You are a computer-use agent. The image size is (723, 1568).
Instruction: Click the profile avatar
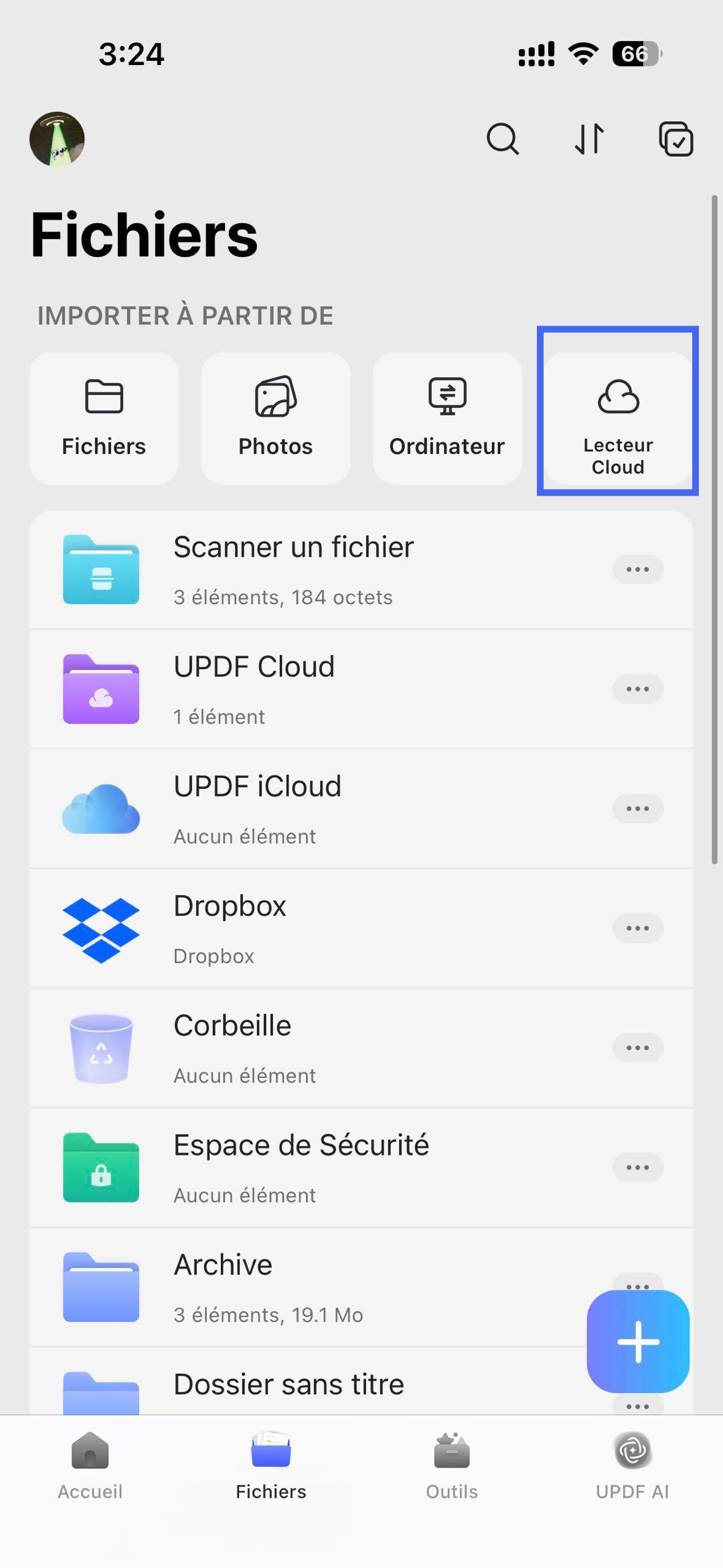click(x=57, y=139)
